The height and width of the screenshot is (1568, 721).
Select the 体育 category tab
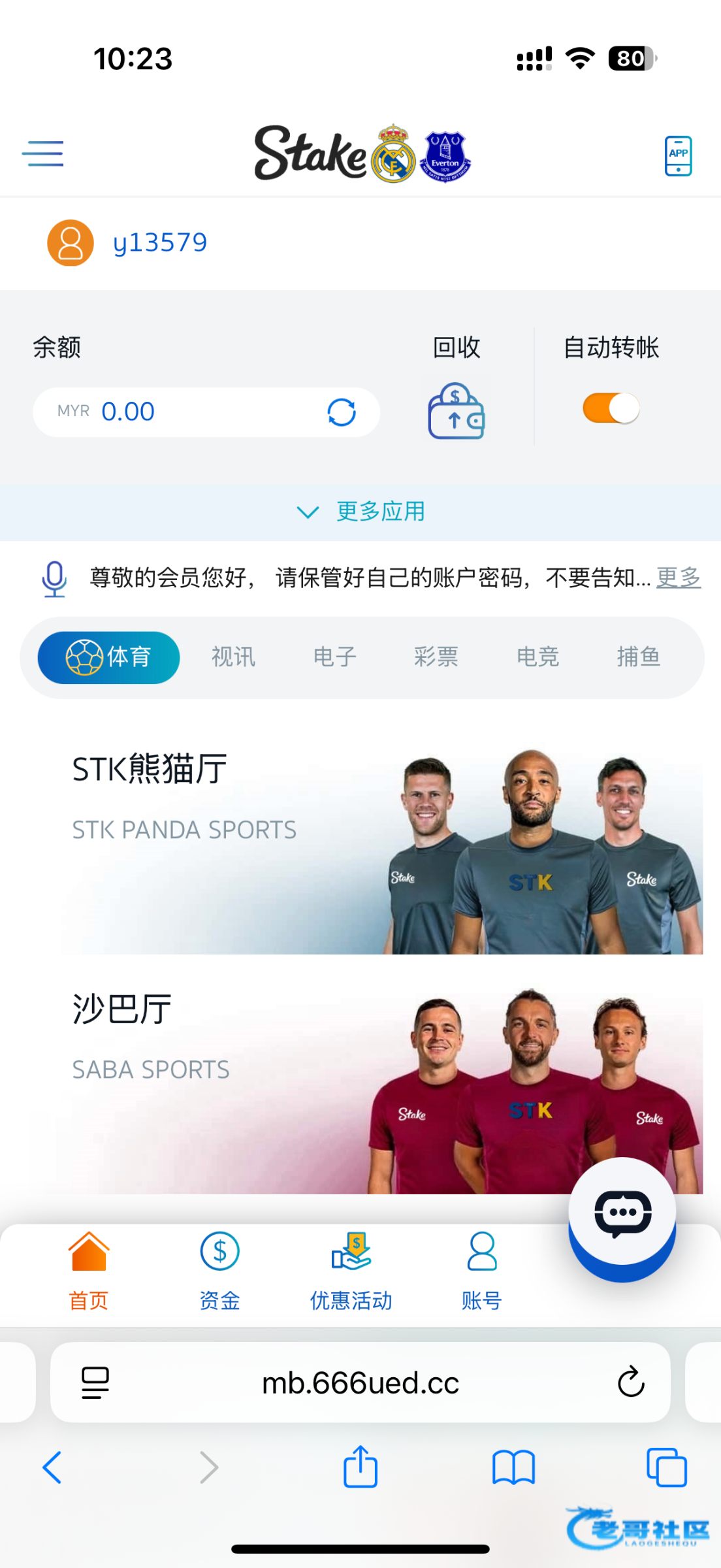coord(108,657)
